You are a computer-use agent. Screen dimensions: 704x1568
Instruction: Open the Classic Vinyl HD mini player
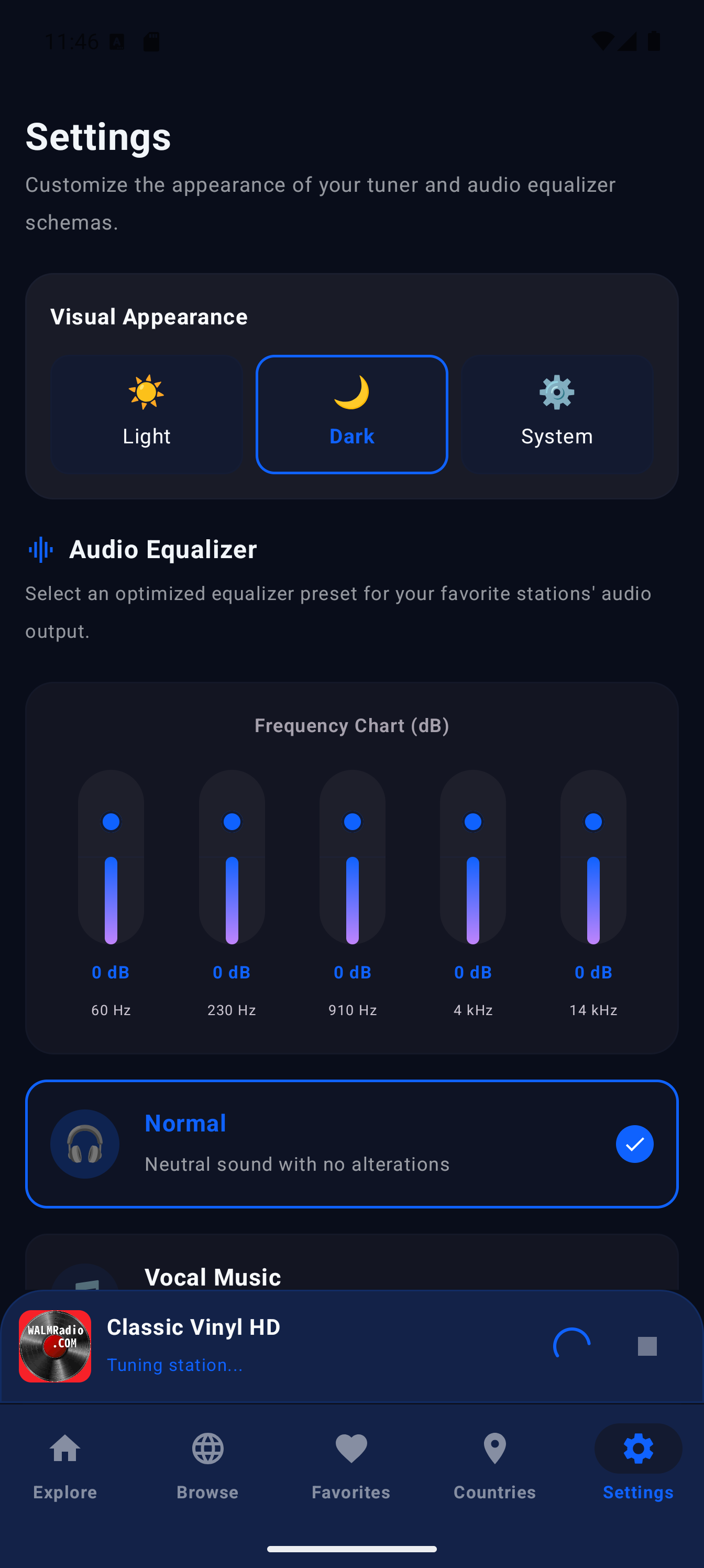pyautogui.click(x=274, y=1346)
